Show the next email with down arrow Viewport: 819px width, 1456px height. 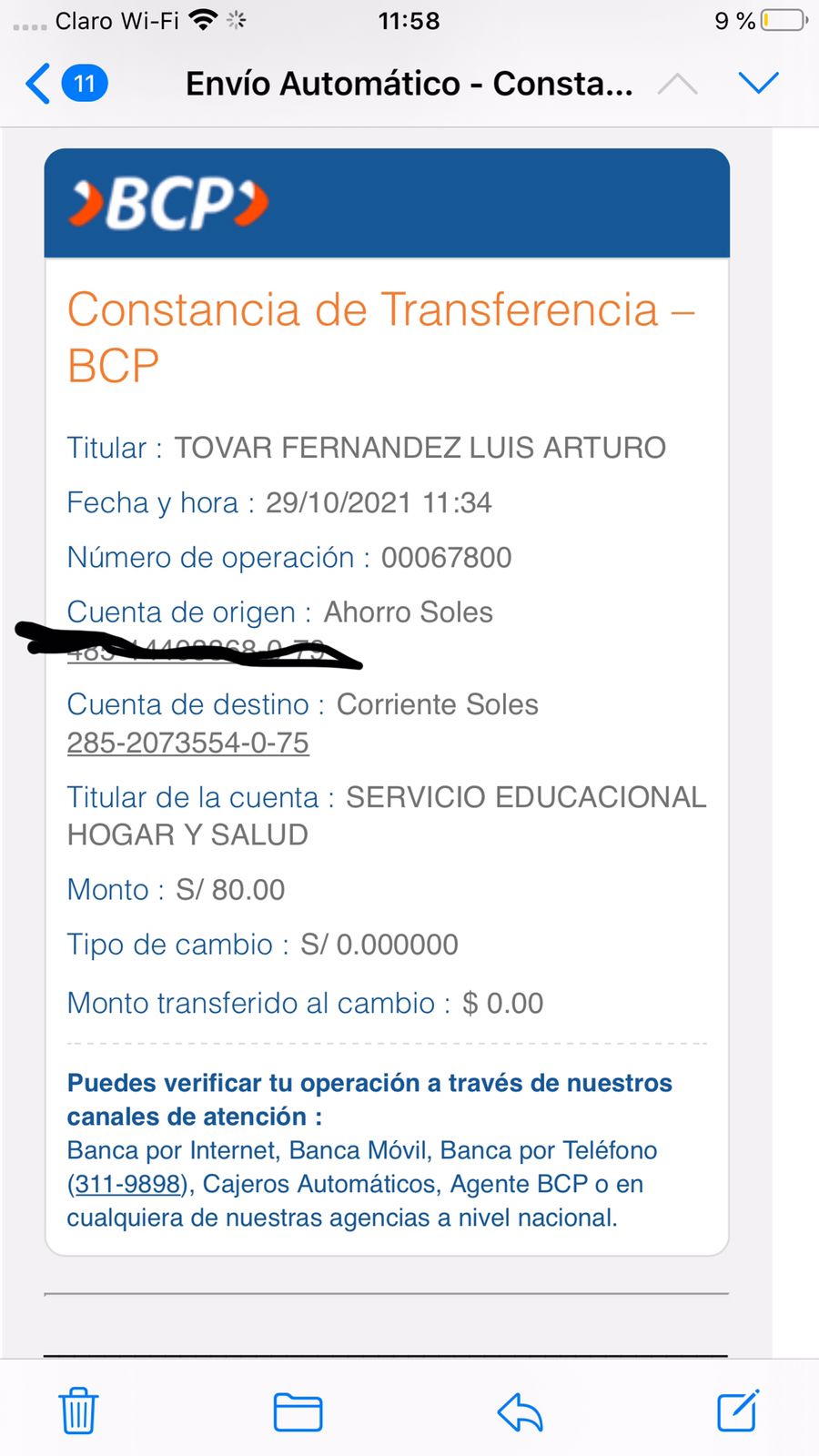coord(758,84)
